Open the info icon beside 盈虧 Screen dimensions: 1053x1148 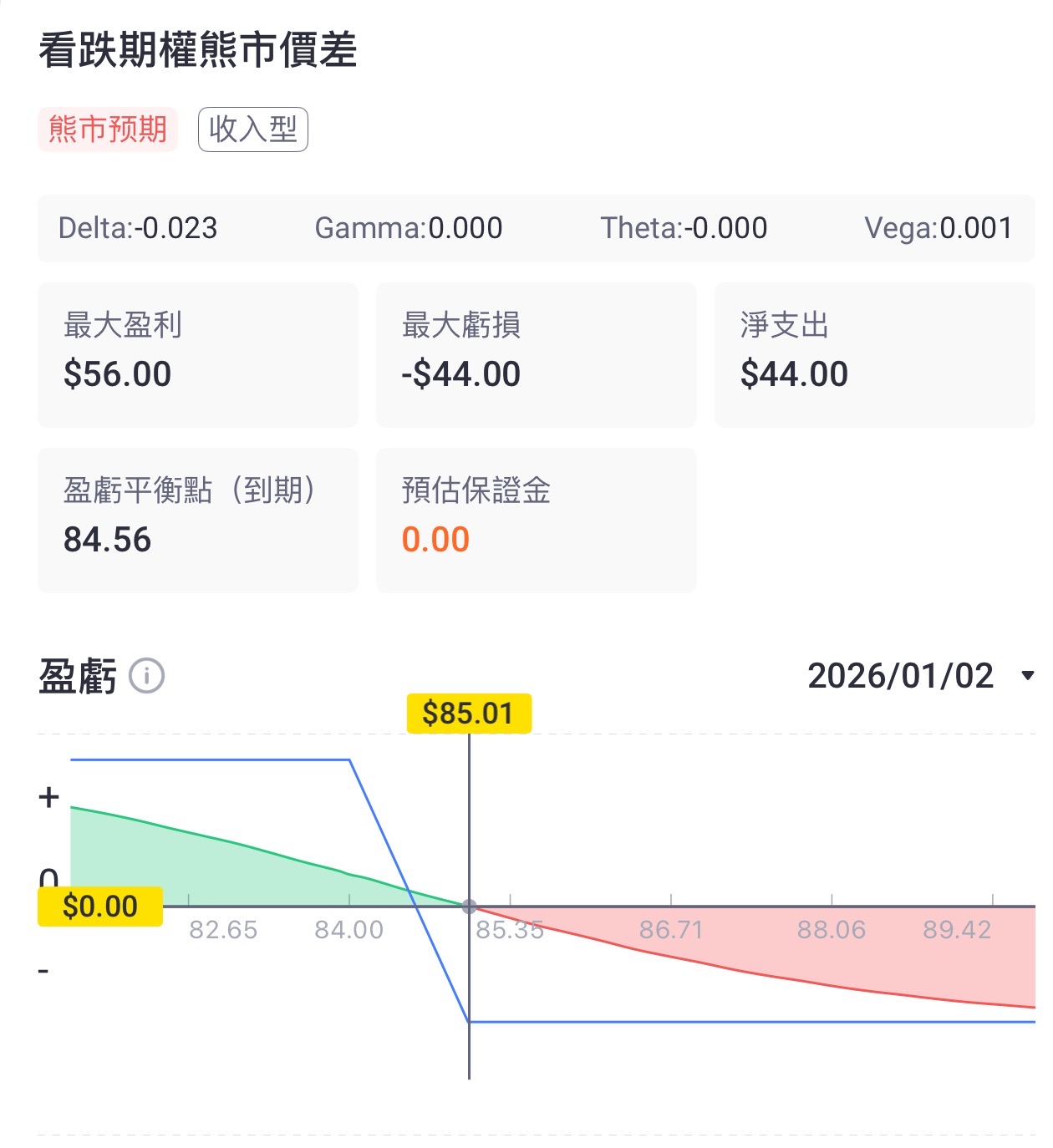click(x=146, y=676)
